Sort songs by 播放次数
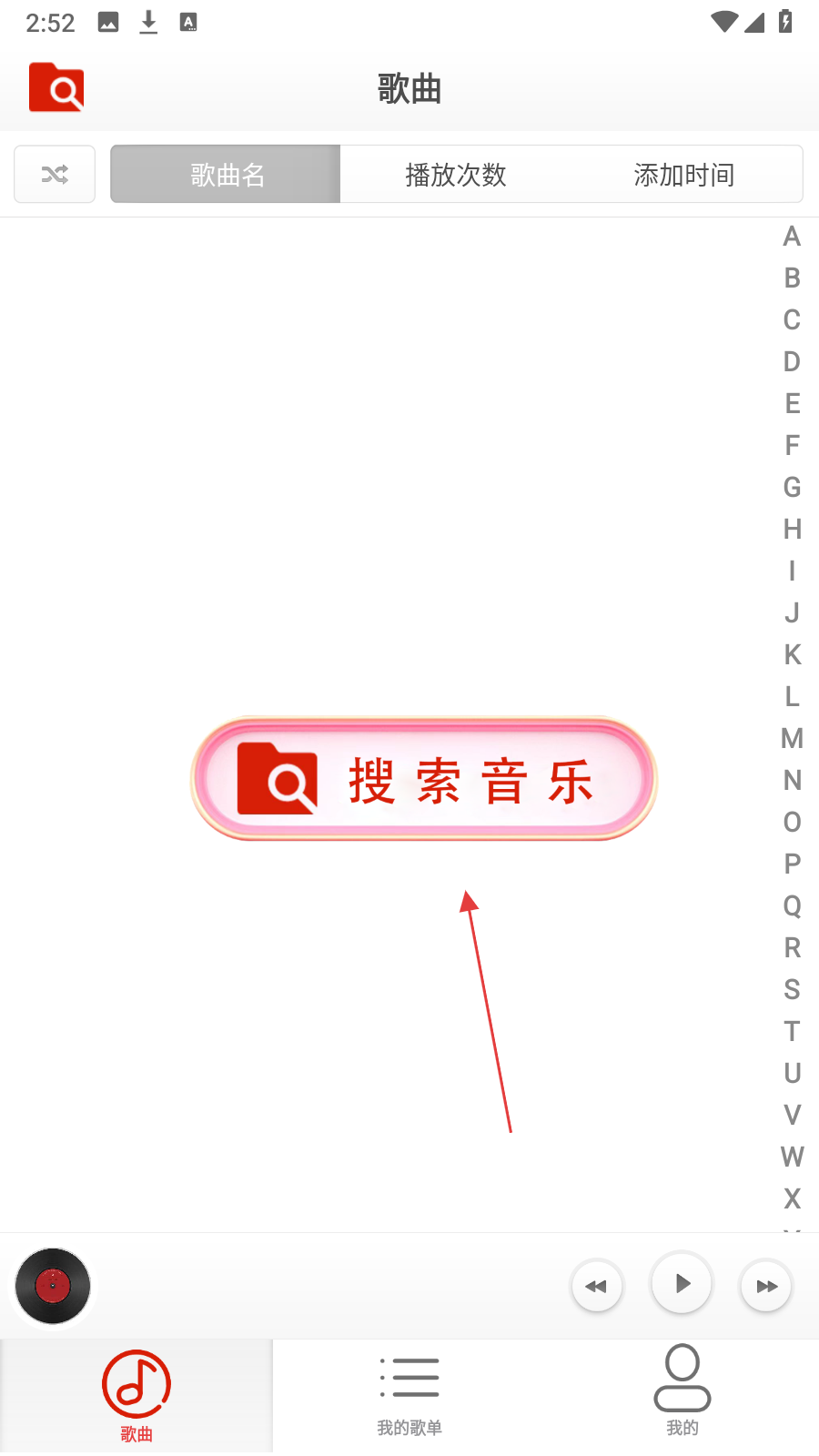819x1456 pixels. (455, 174)
